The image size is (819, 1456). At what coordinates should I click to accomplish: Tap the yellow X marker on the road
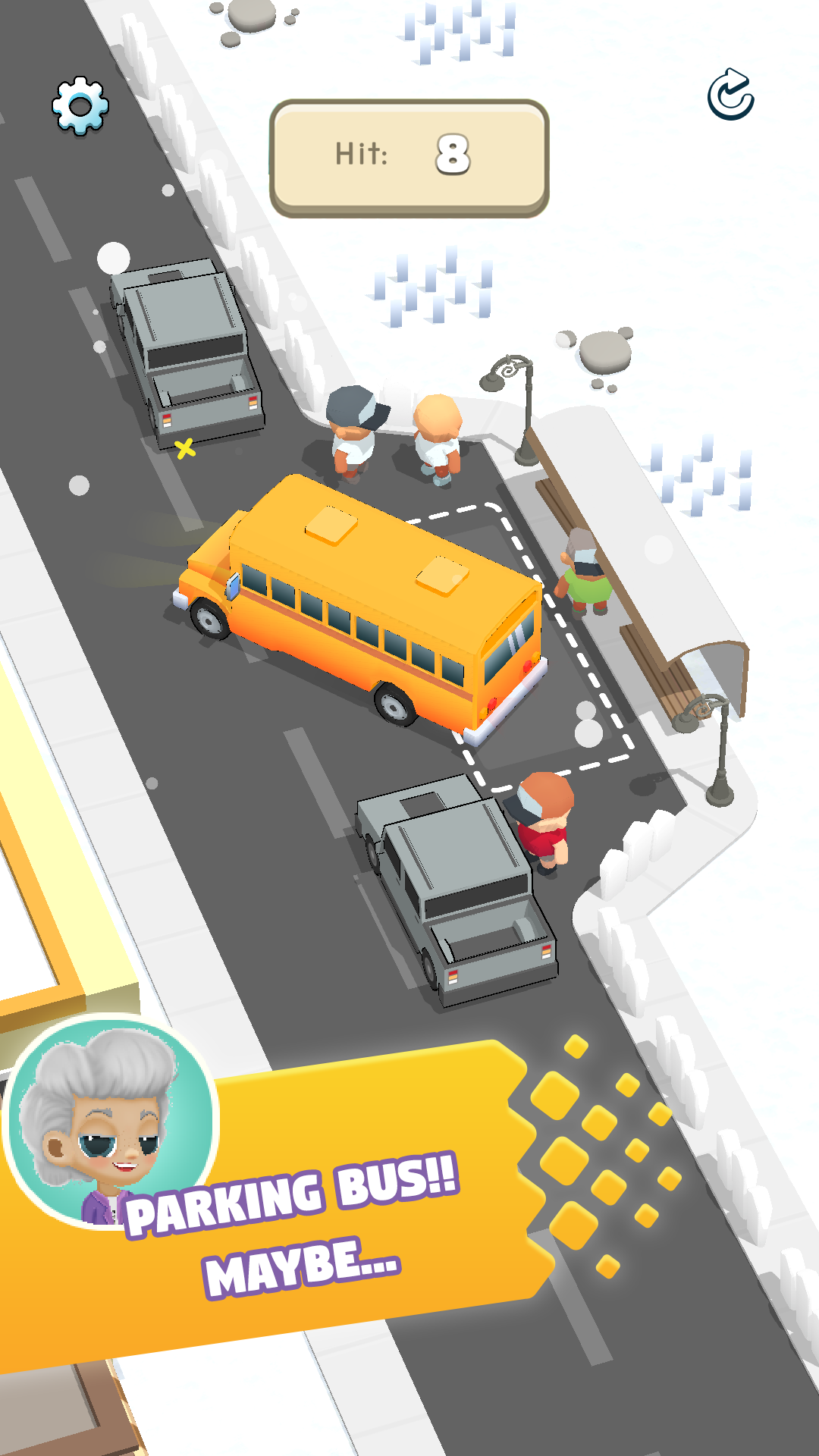(184, 450)
